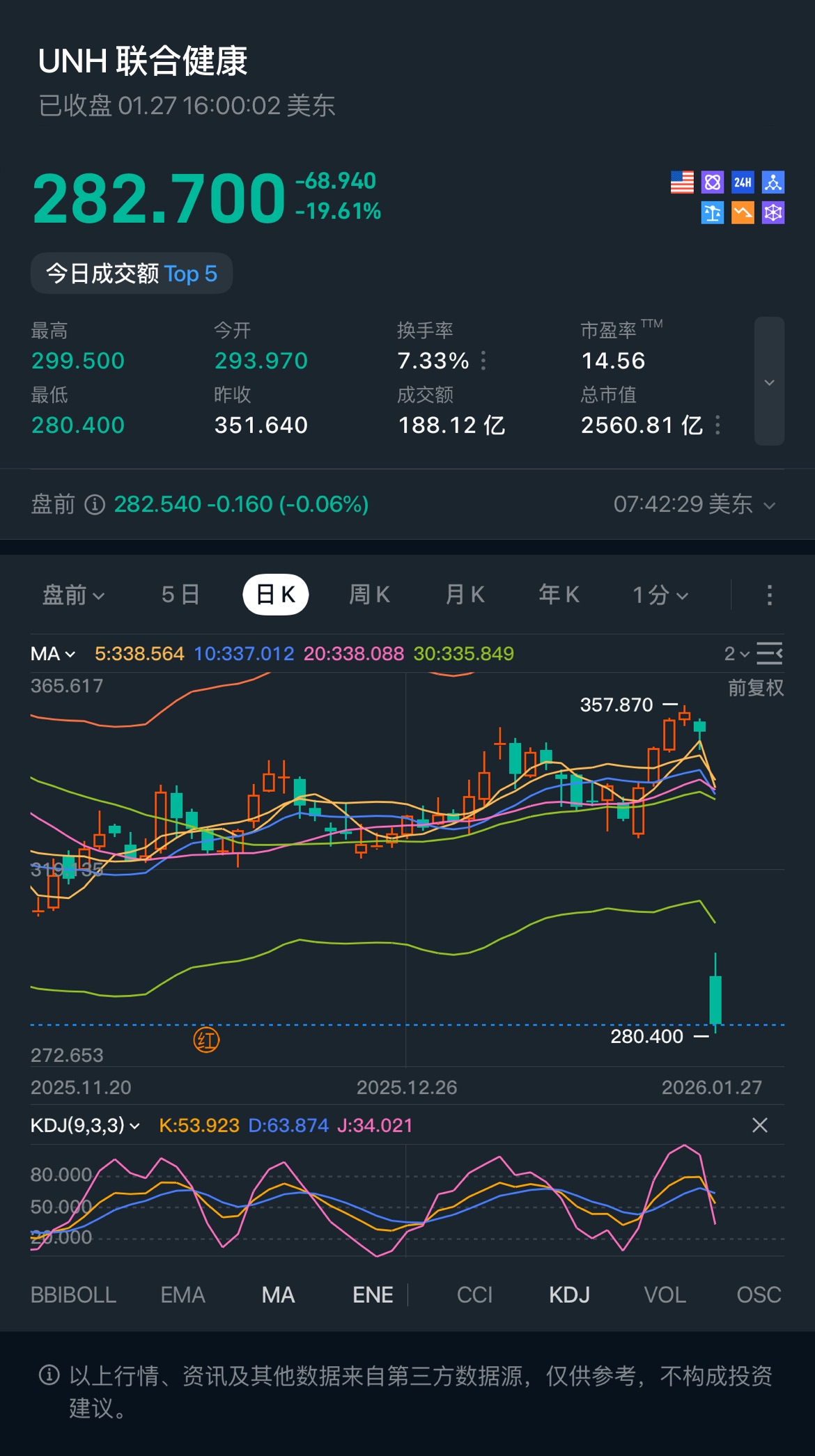Image resolution: width=815 pixels, height=1456 pixels.
Task: Switch sub-chart to VOL
Action: point(665,1295)
